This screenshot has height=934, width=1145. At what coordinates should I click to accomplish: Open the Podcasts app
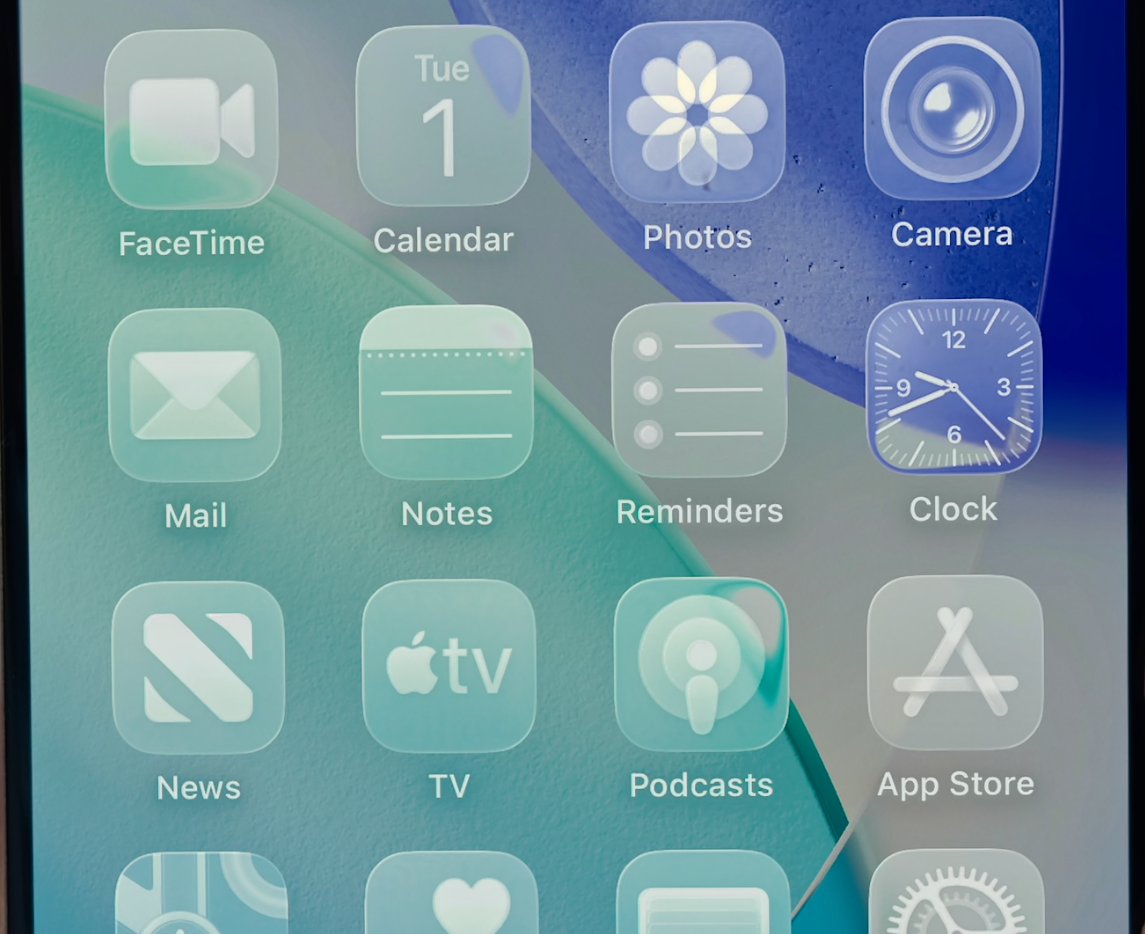[701, 664]
